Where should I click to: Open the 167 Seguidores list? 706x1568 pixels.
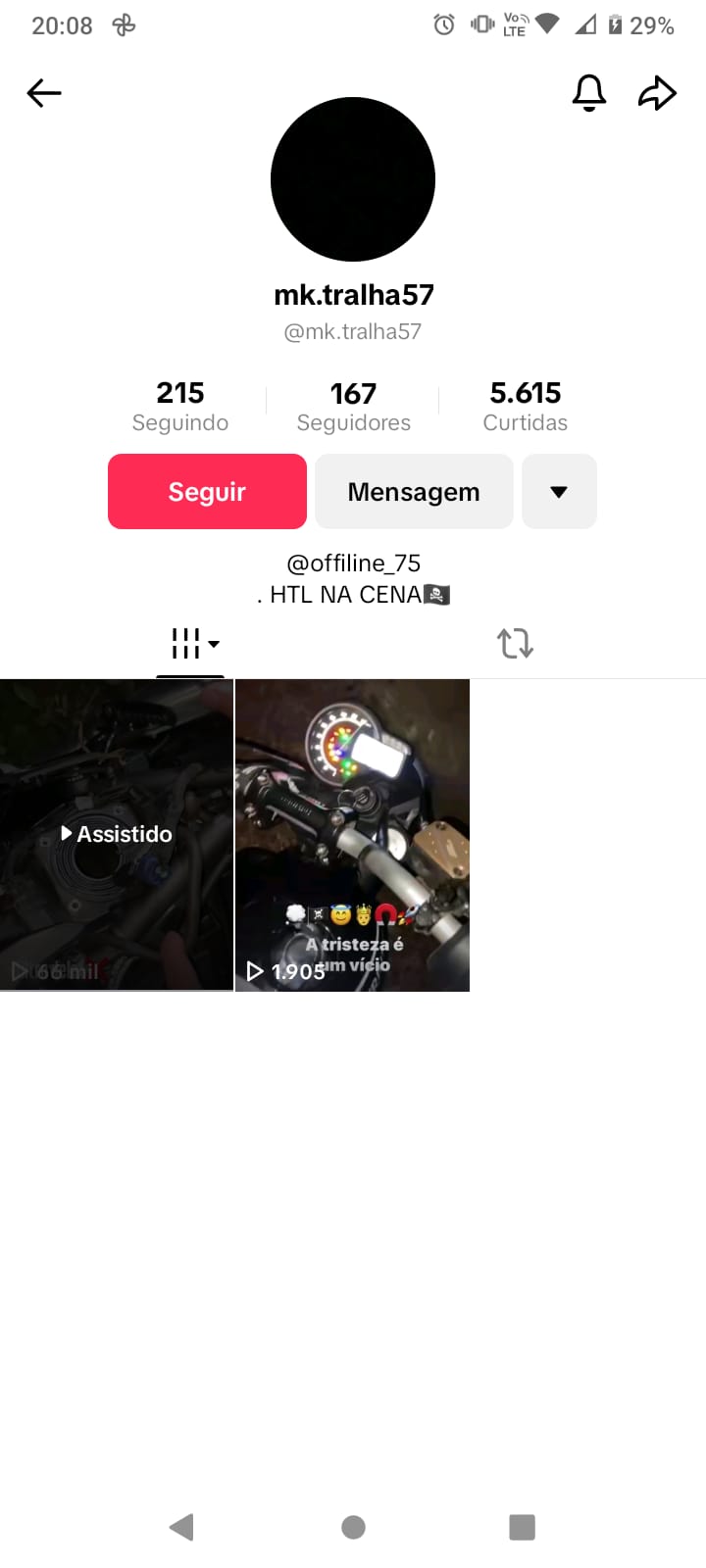click(x=353, y=407)
